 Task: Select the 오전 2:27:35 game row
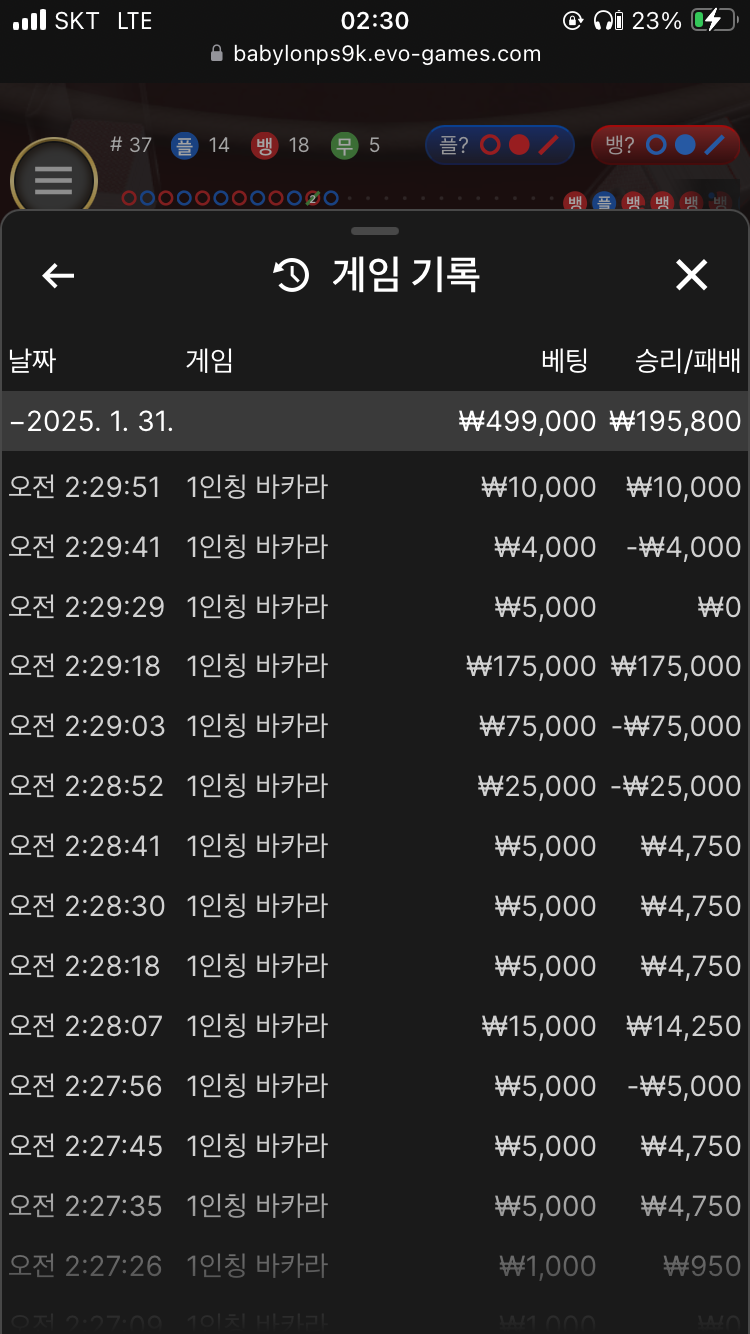375,1206
